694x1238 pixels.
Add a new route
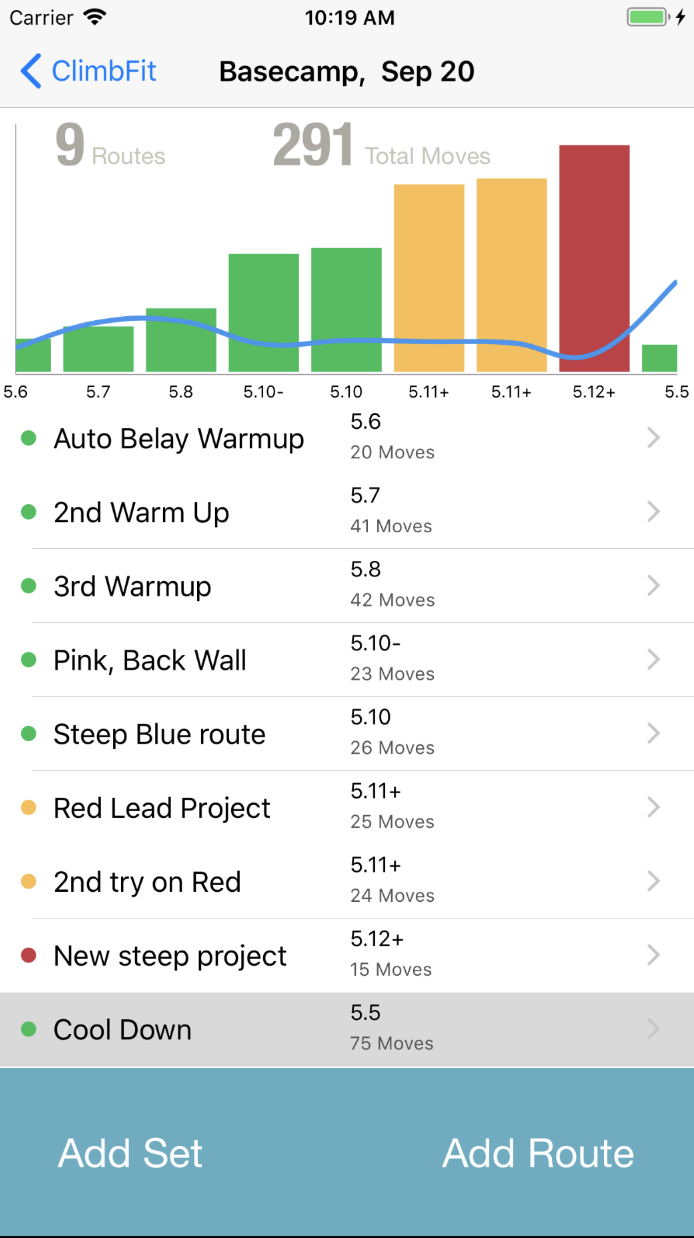[538, 1153]
